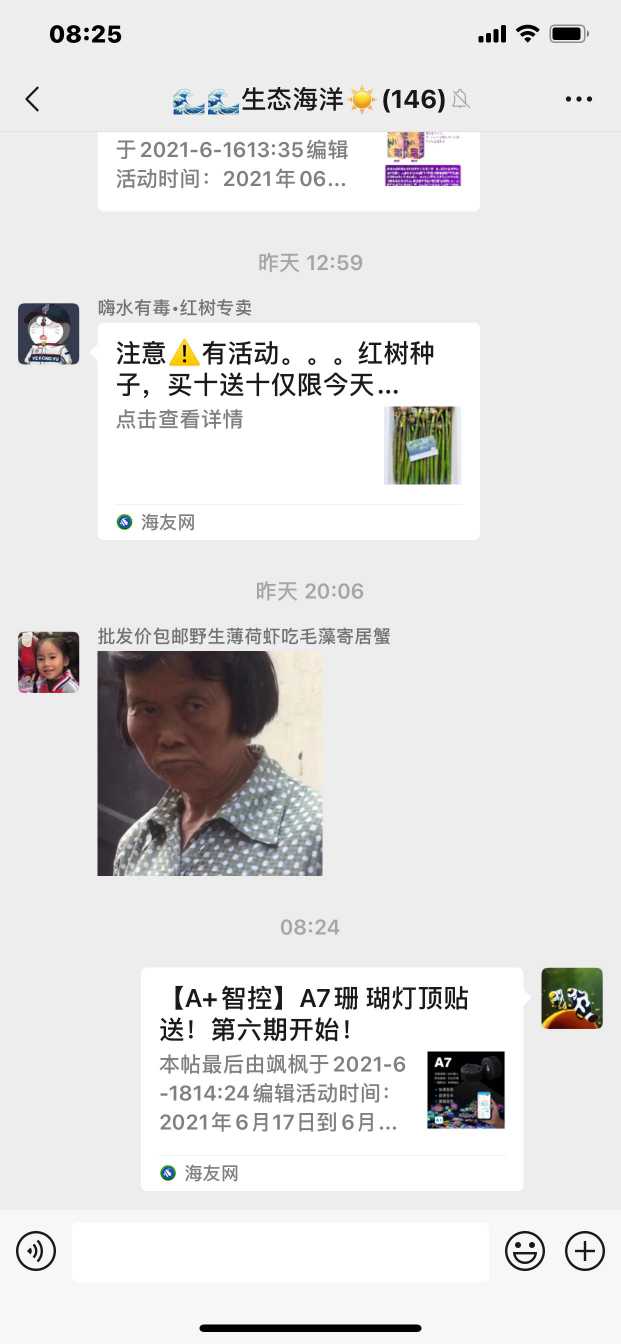Tap my own avatar beside A7 post

click(x=572, y=998)
